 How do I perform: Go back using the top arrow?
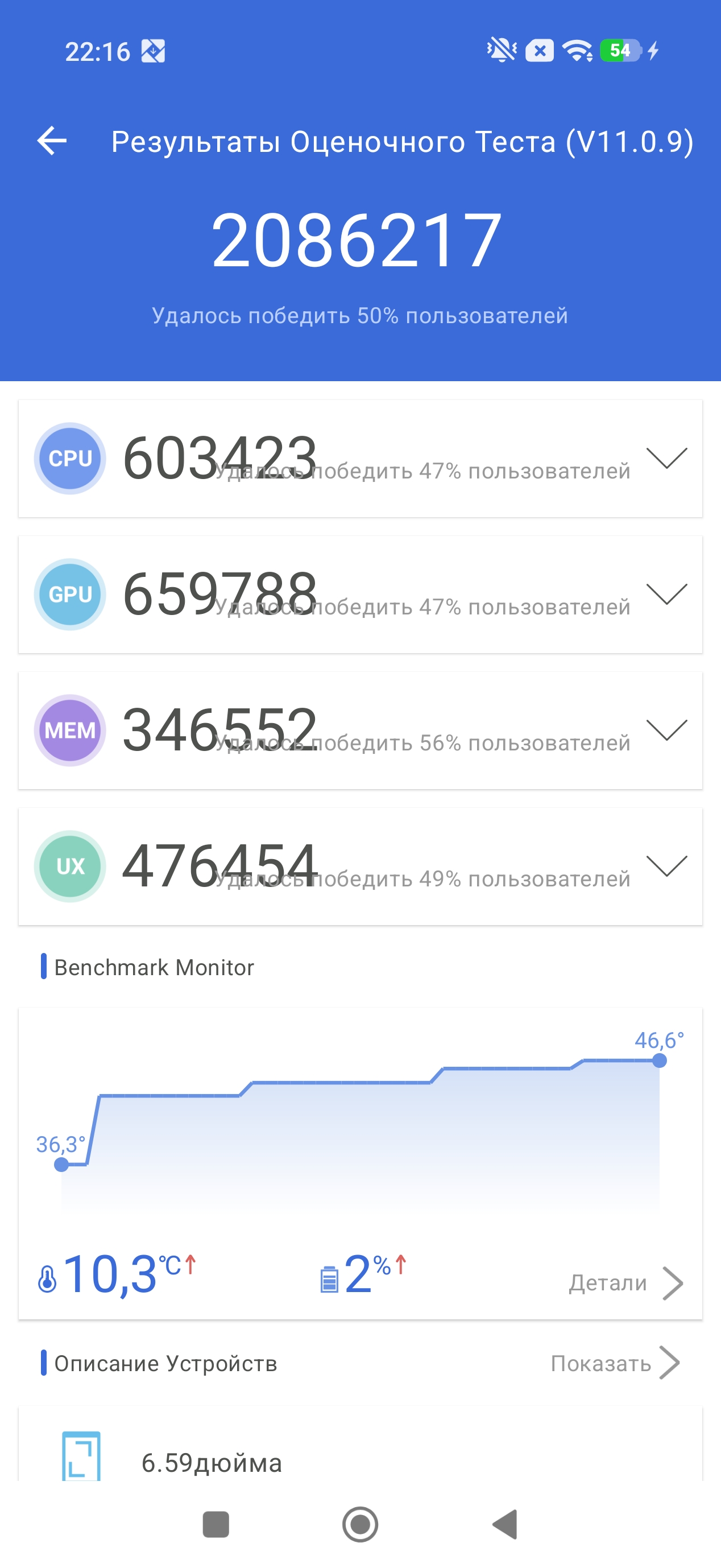52,141
